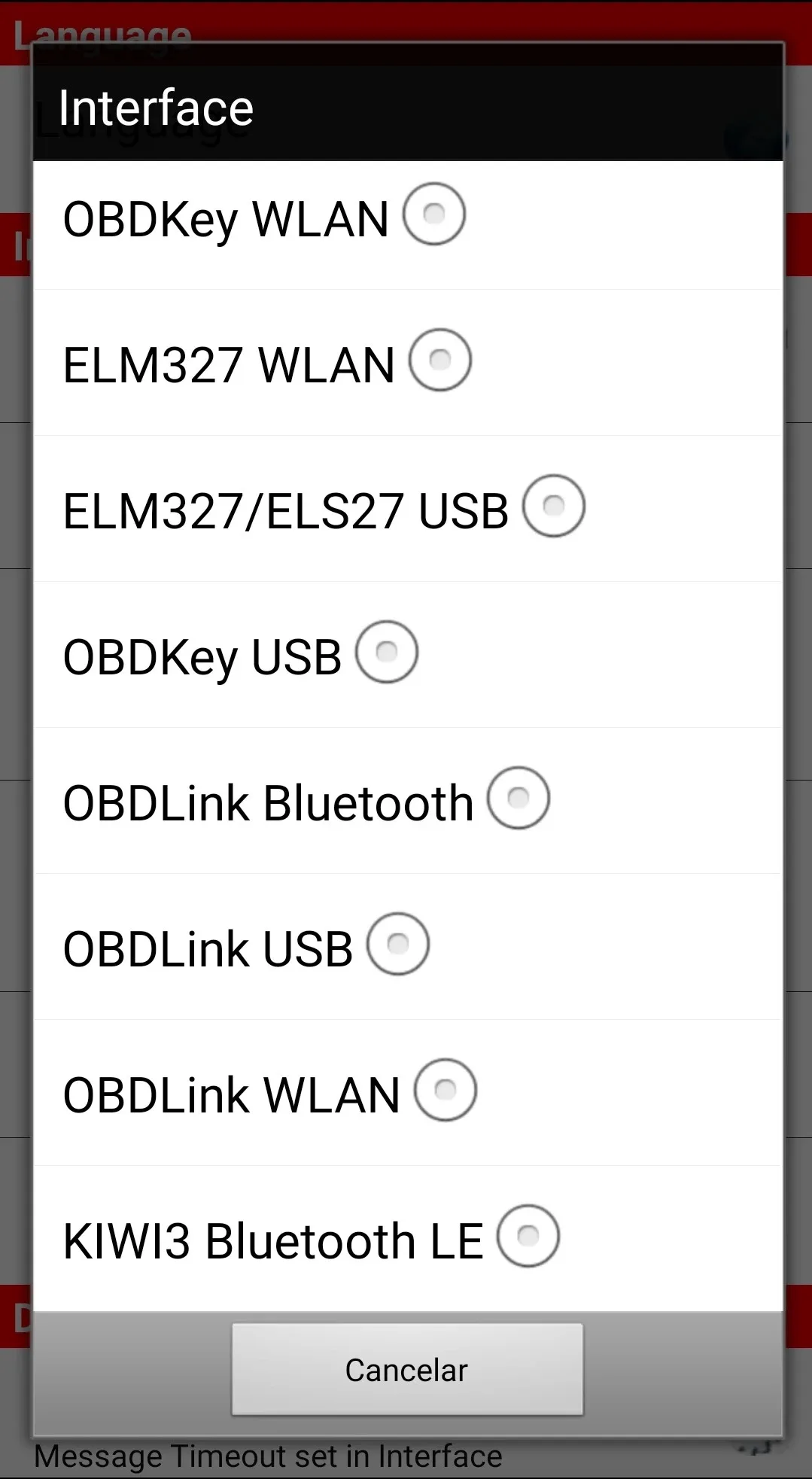
Task: Pick the OBDKey USB list entry
Action: 202,656
